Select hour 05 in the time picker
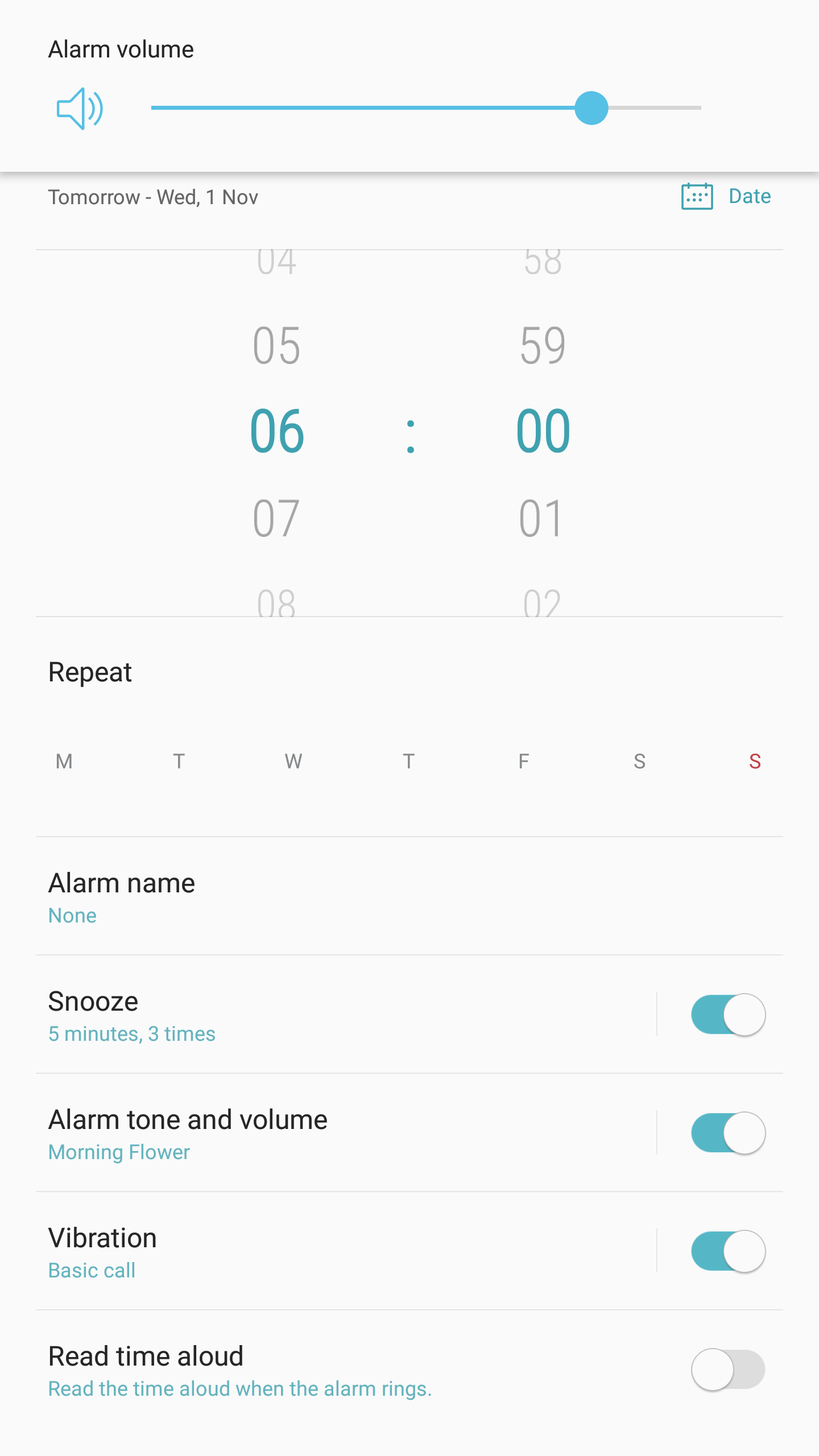819x1456 pixels. [276, 345]
